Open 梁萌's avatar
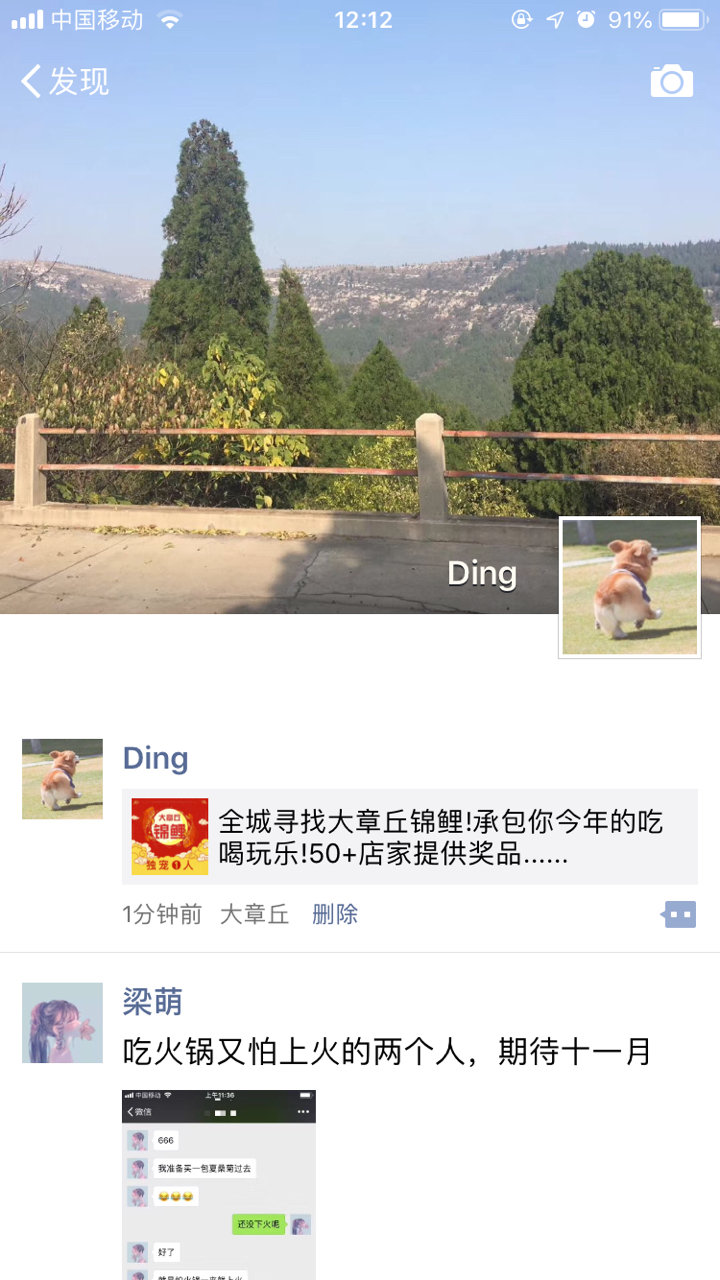 tap(62, 1023)
